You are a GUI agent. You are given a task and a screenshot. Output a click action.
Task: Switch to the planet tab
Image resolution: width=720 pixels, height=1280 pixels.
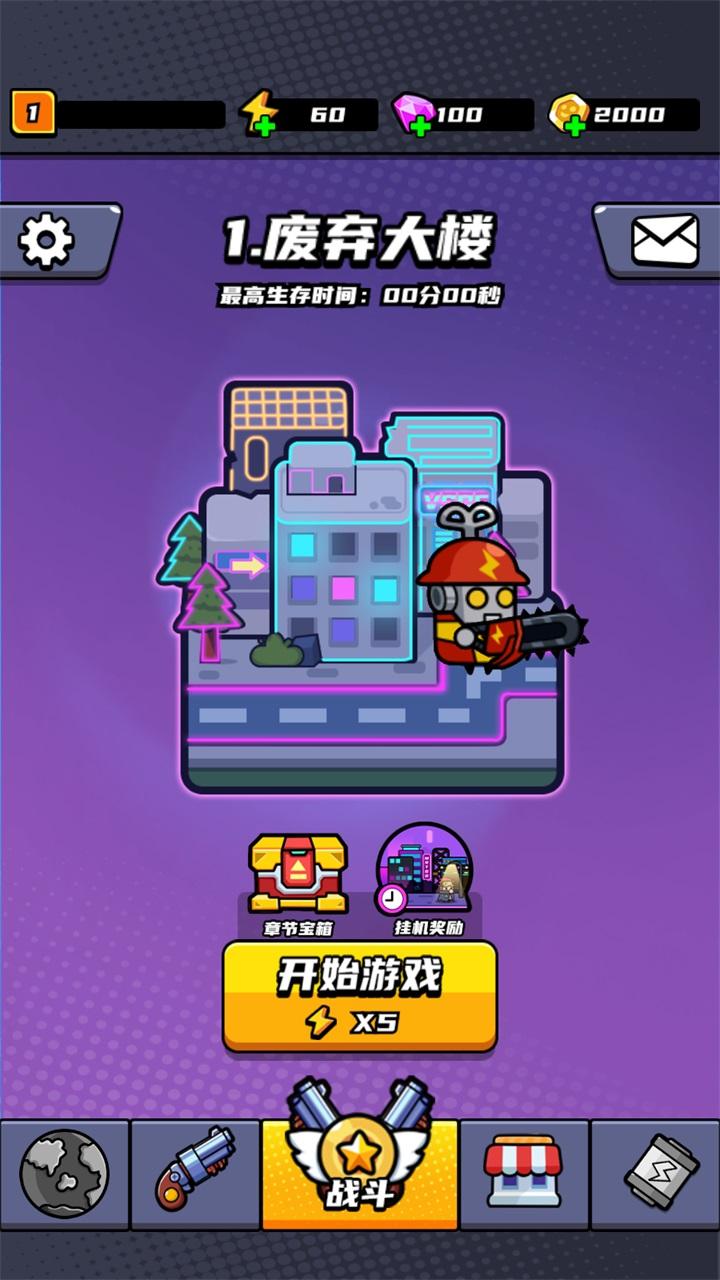64,1173
